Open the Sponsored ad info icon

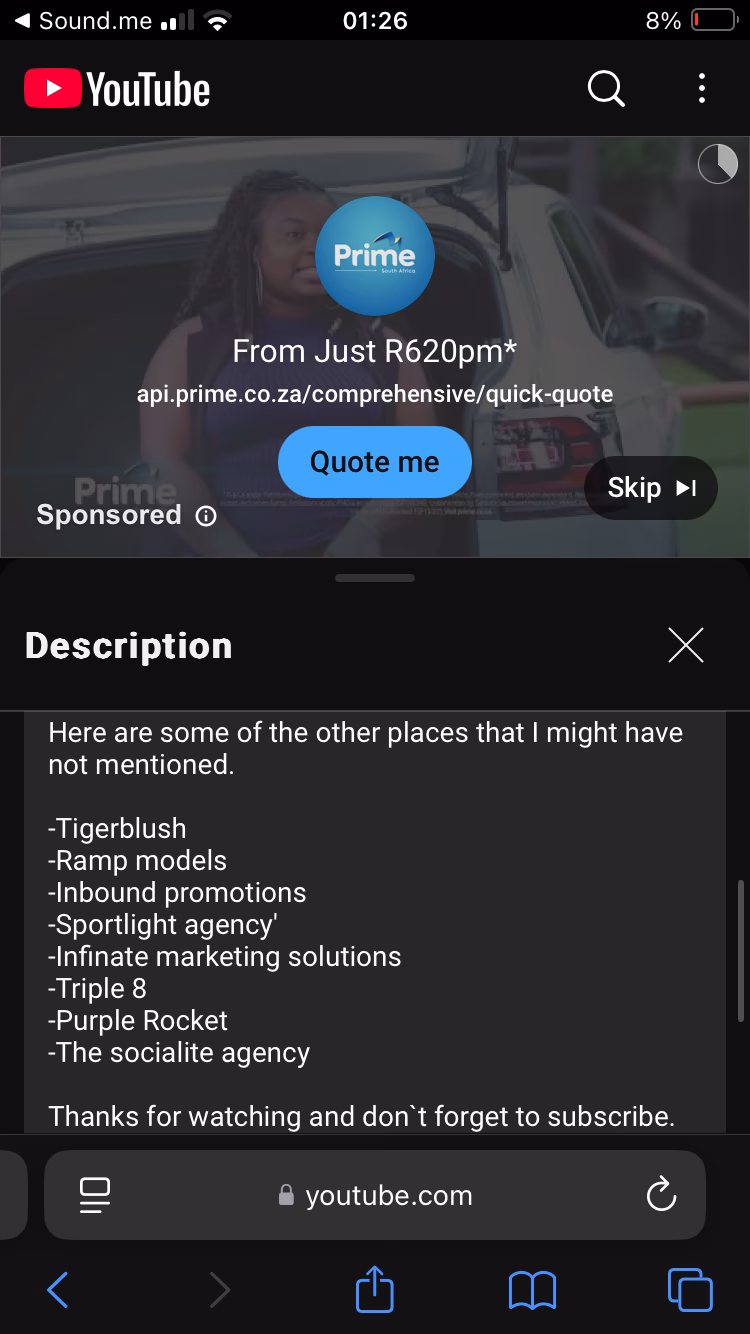coord(206,516)
